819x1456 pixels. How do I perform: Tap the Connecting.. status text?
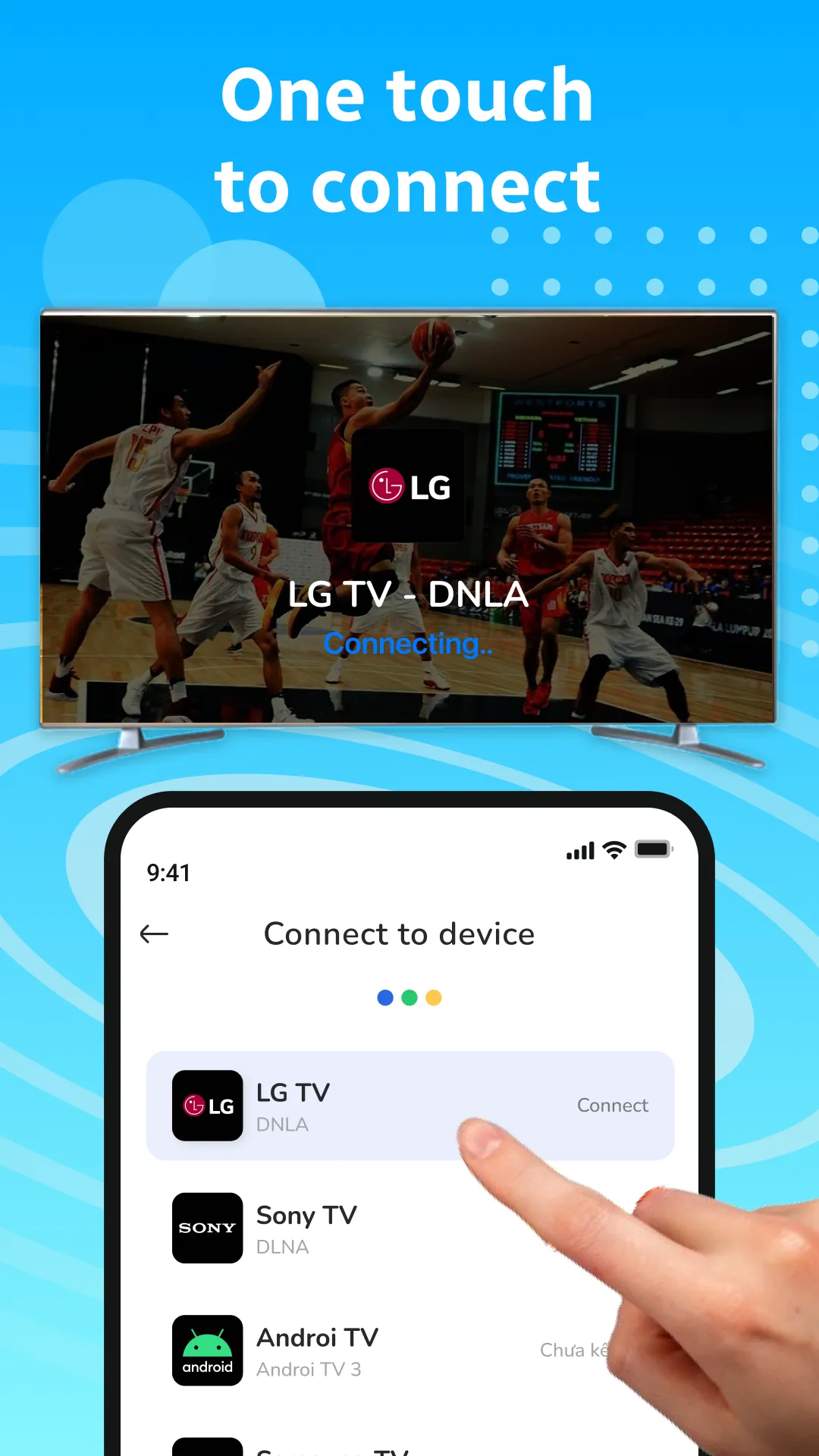click(408, 643)
